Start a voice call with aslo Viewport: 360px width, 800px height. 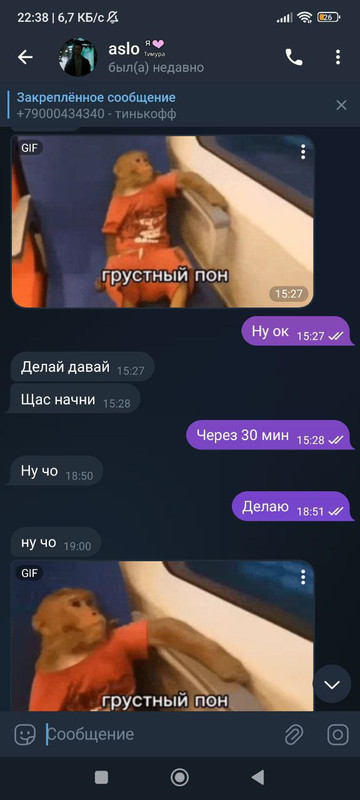coord(294,57)
